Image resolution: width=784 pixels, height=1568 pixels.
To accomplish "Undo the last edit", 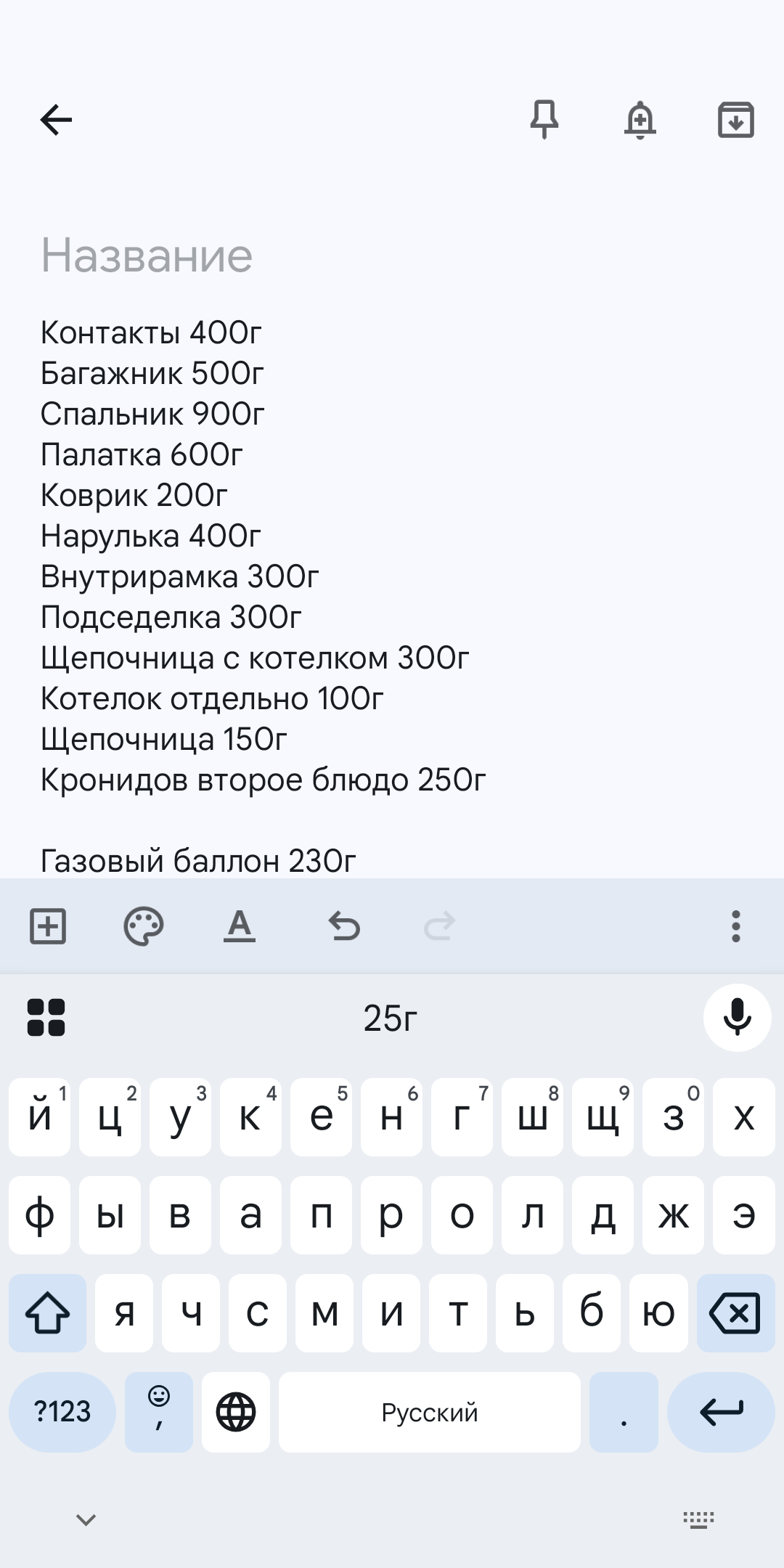I will [344, 926].
